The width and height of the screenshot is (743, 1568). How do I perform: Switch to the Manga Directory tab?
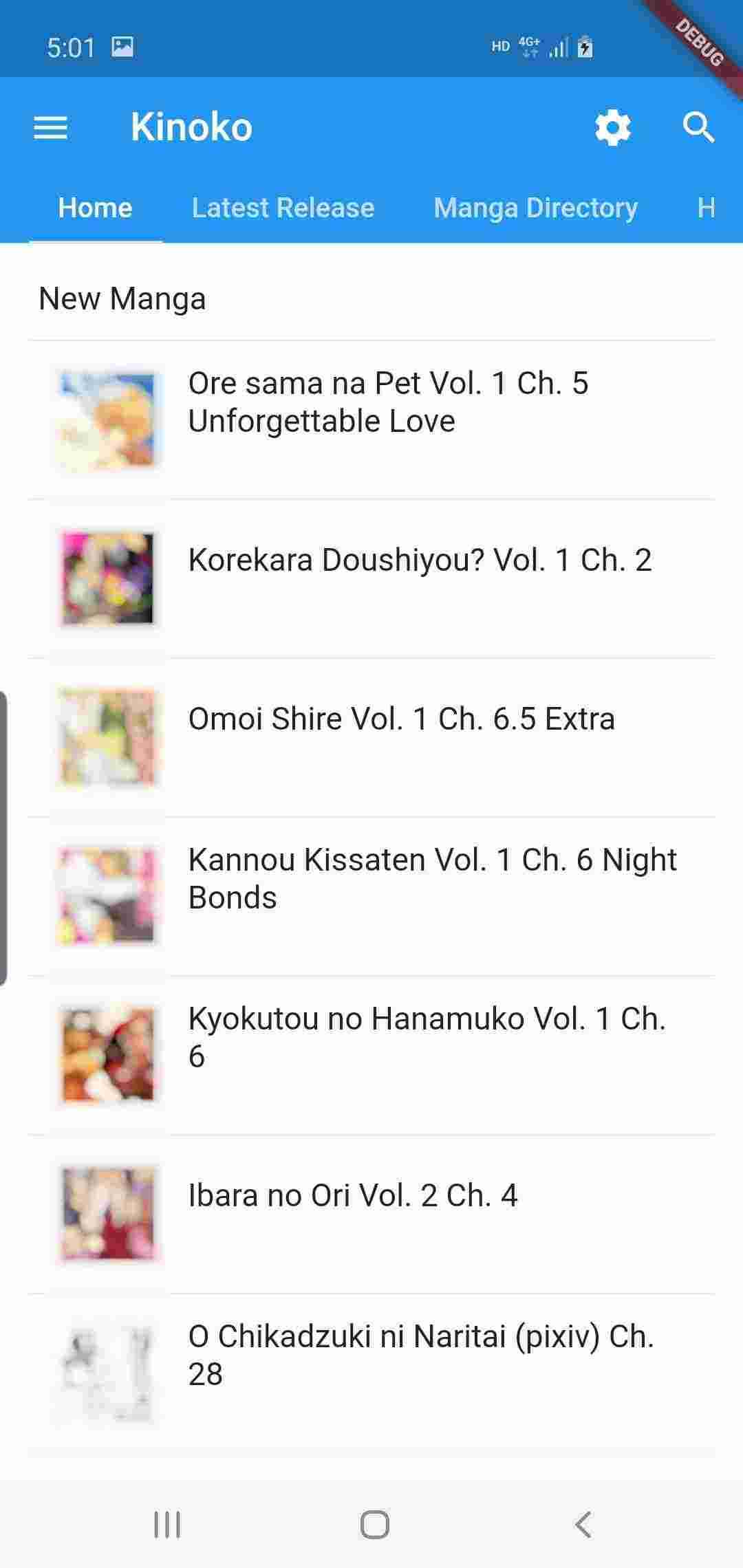[535, 208]
